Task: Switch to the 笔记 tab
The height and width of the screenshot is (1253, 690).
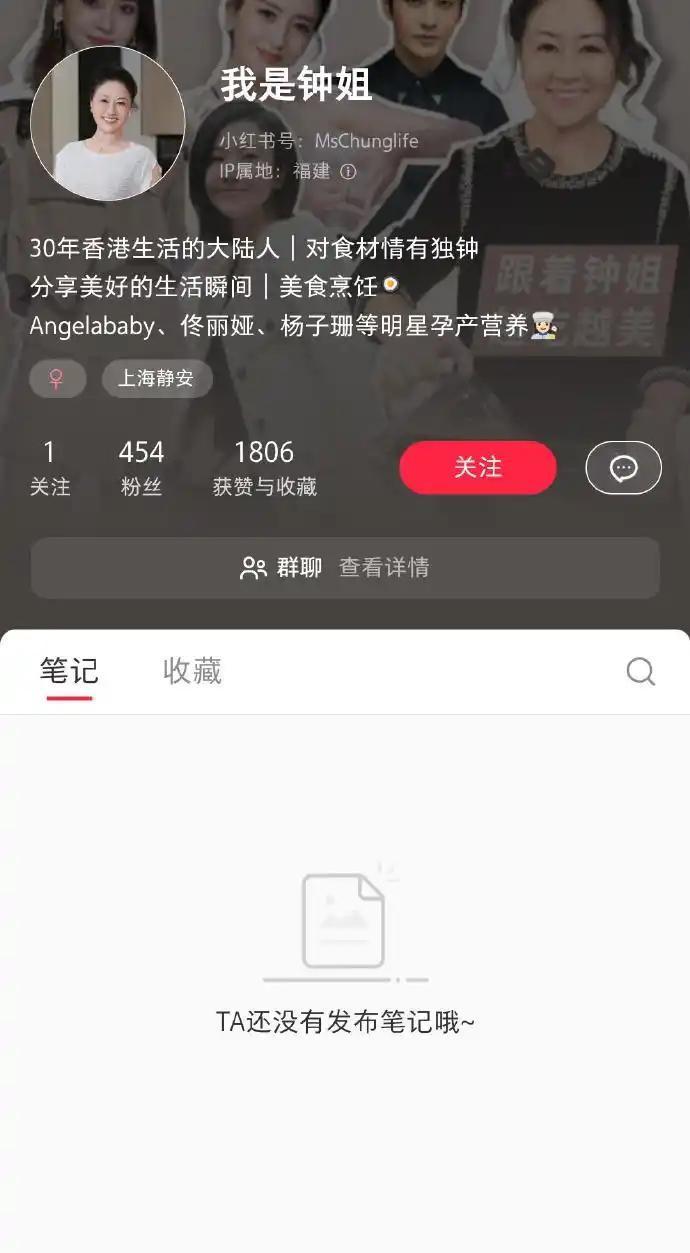Action: point(69,671)
